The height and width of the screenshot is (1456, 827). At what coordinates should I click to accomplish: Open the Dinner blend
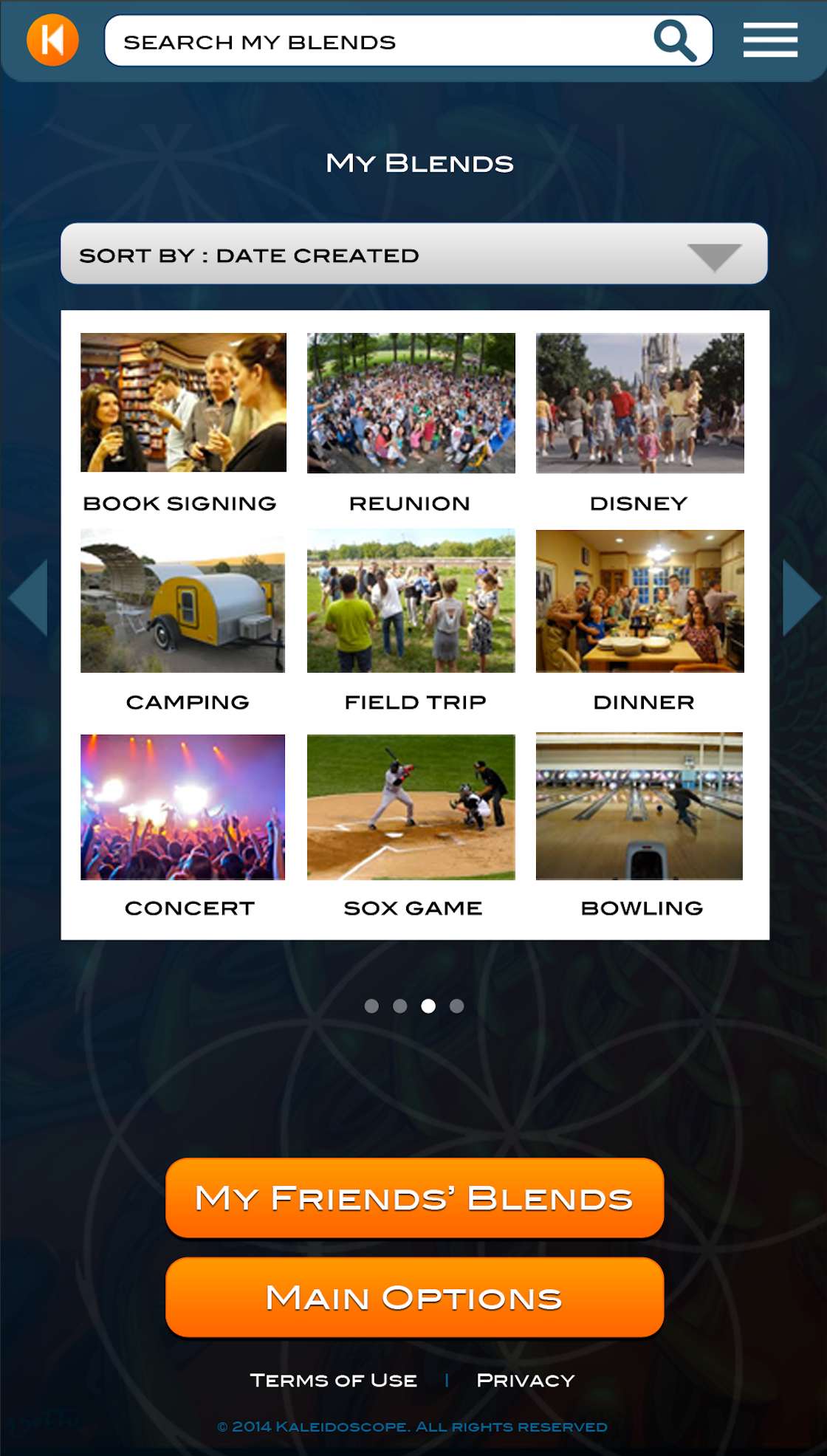[x=639, y=601]
